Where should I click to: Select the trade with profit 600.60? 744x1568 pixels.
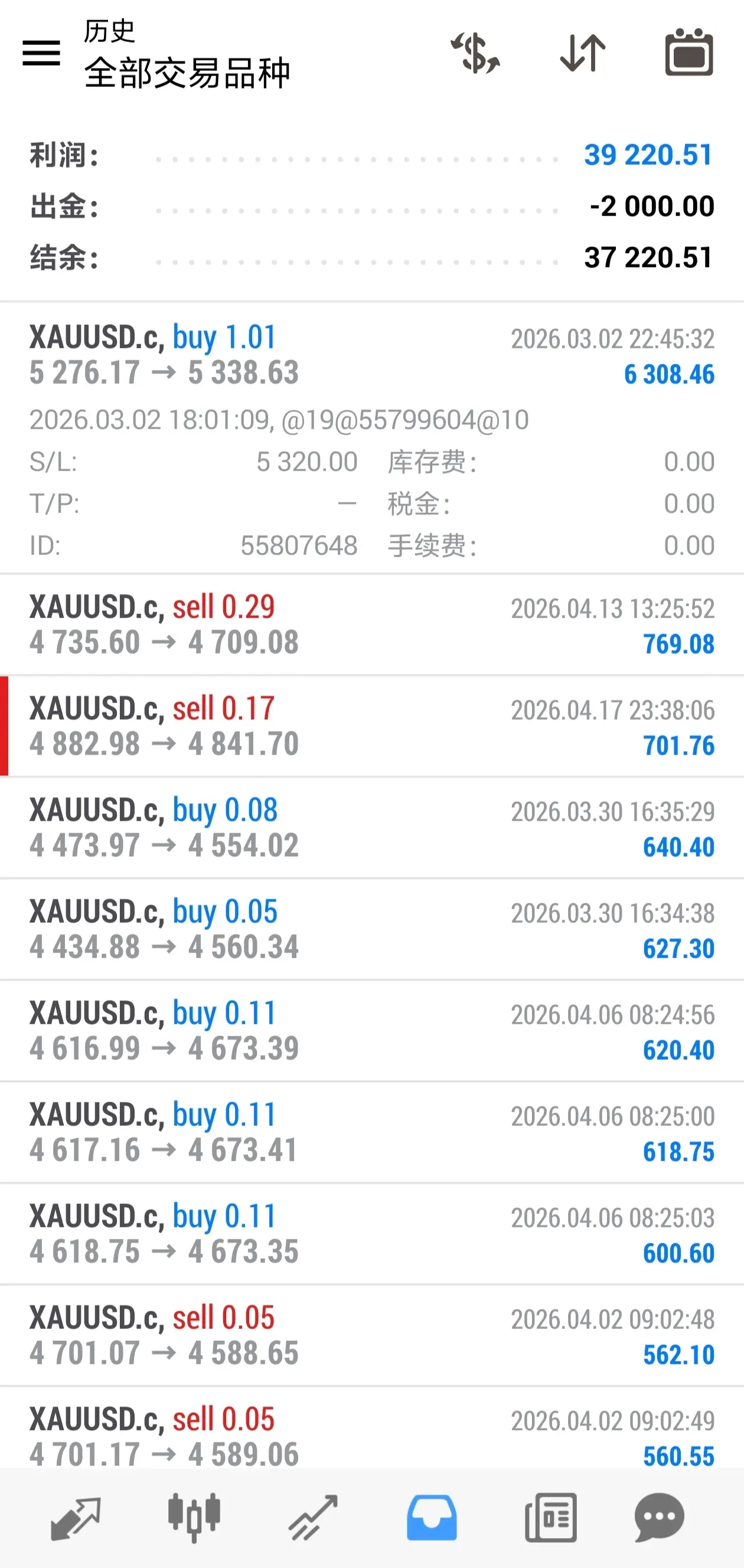(x=371, y=1234)
